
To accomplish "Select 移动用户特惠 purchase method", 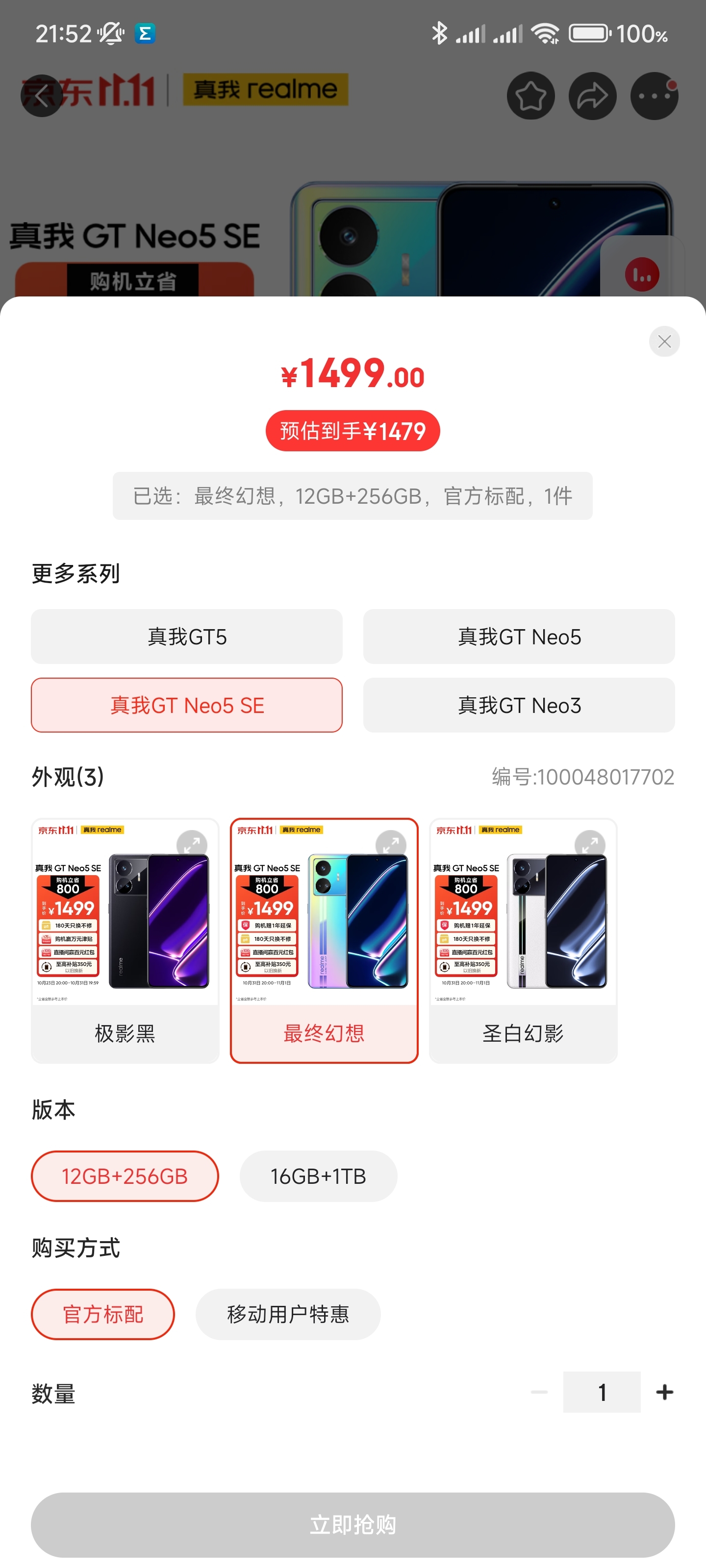I will click(287, 1314).
